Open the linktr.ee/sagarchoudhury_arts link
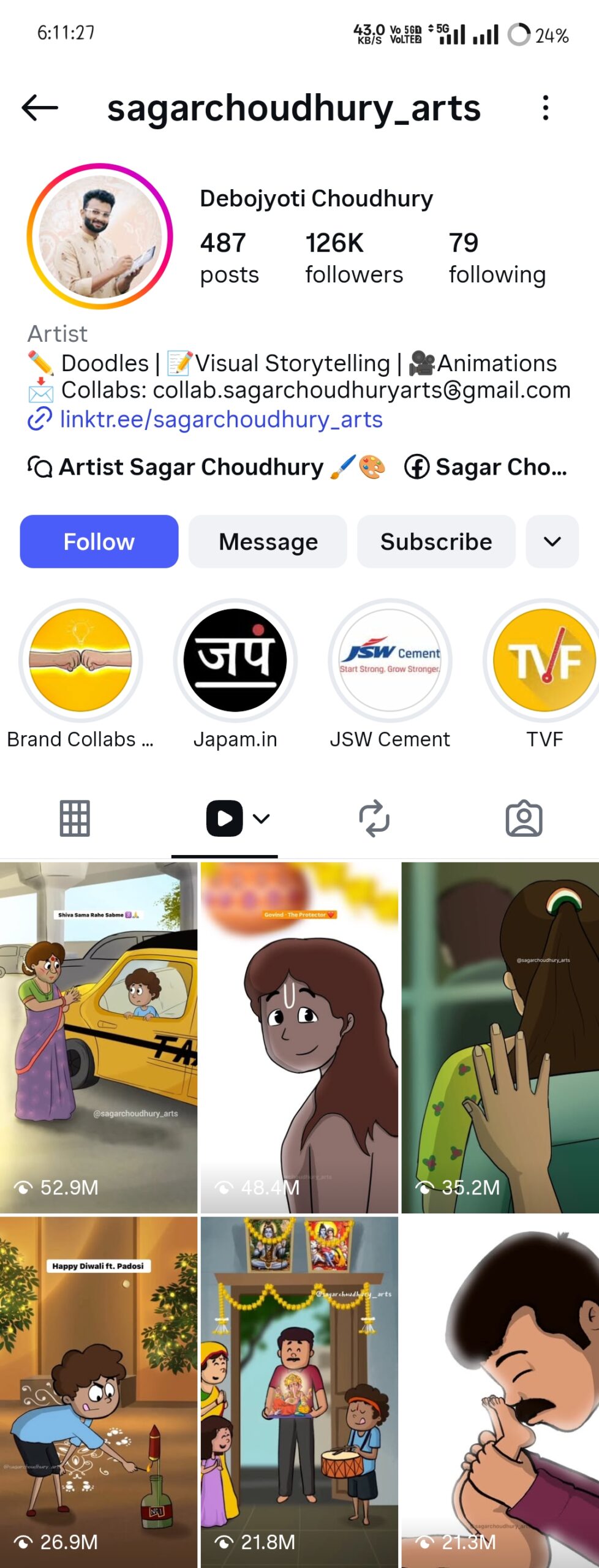This screenshot has width=599, height=1568. coord(220,420)
